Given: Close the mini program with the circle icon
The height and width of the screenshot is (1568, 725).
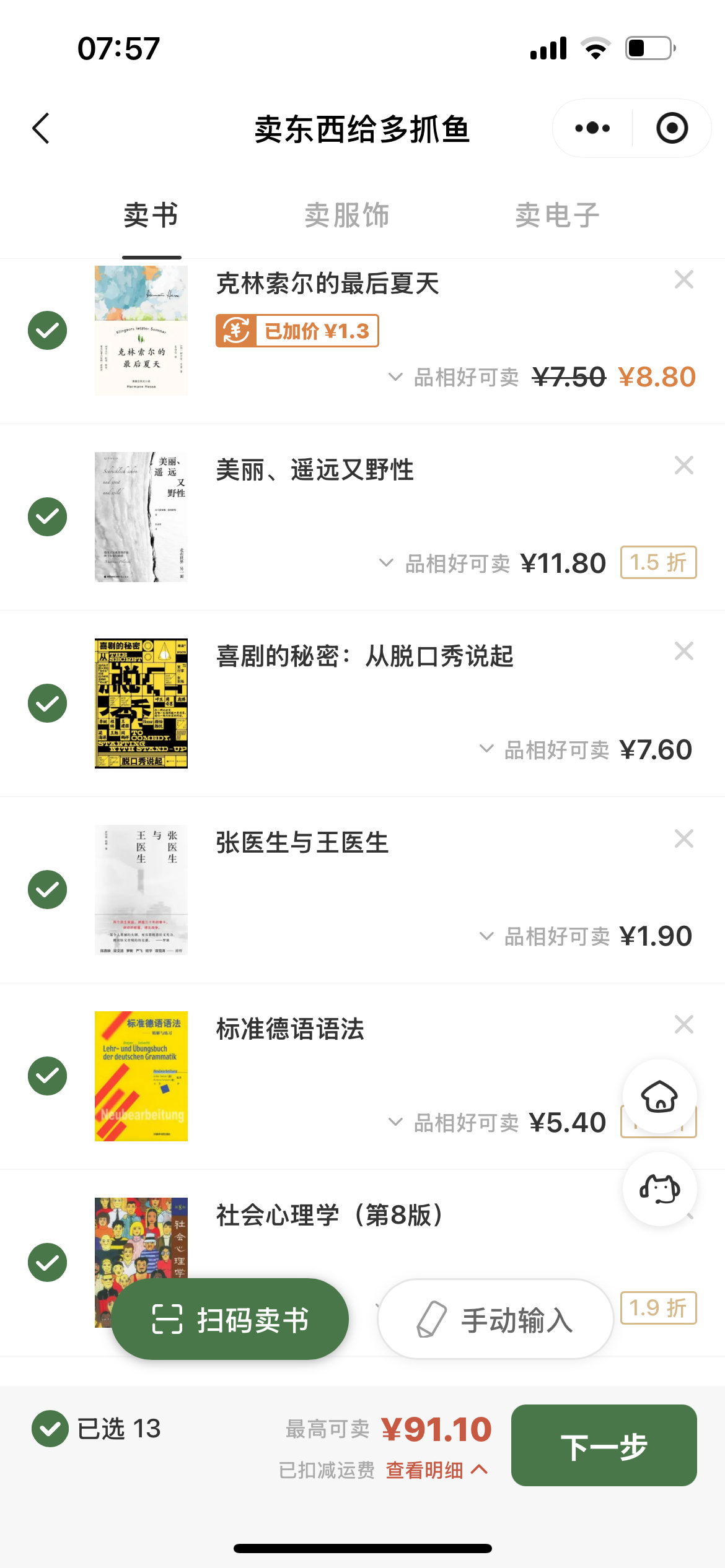Looking at the screenshot, I should click(672, 129).
